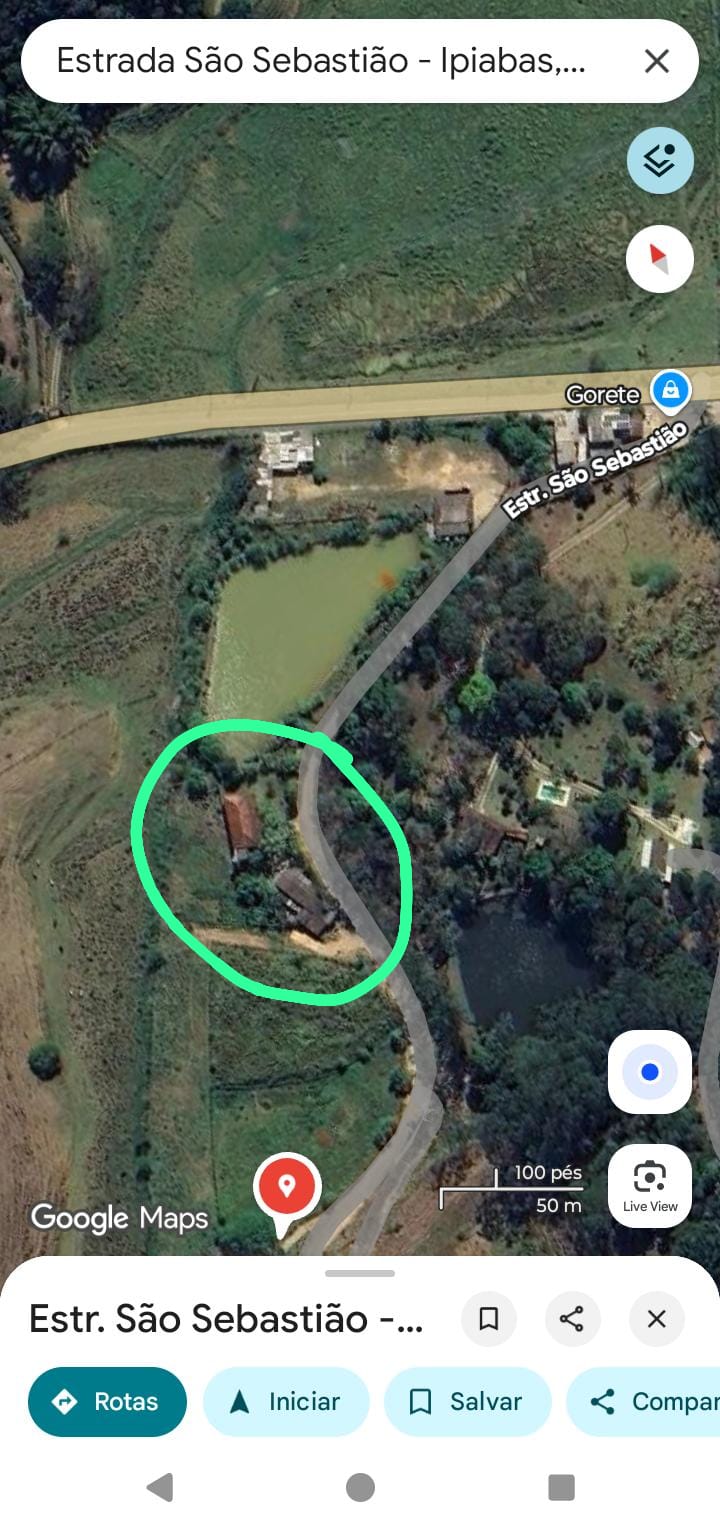720x1529 pixels.
Task: Tap the red dropped pin
Action: (287, 1190)
